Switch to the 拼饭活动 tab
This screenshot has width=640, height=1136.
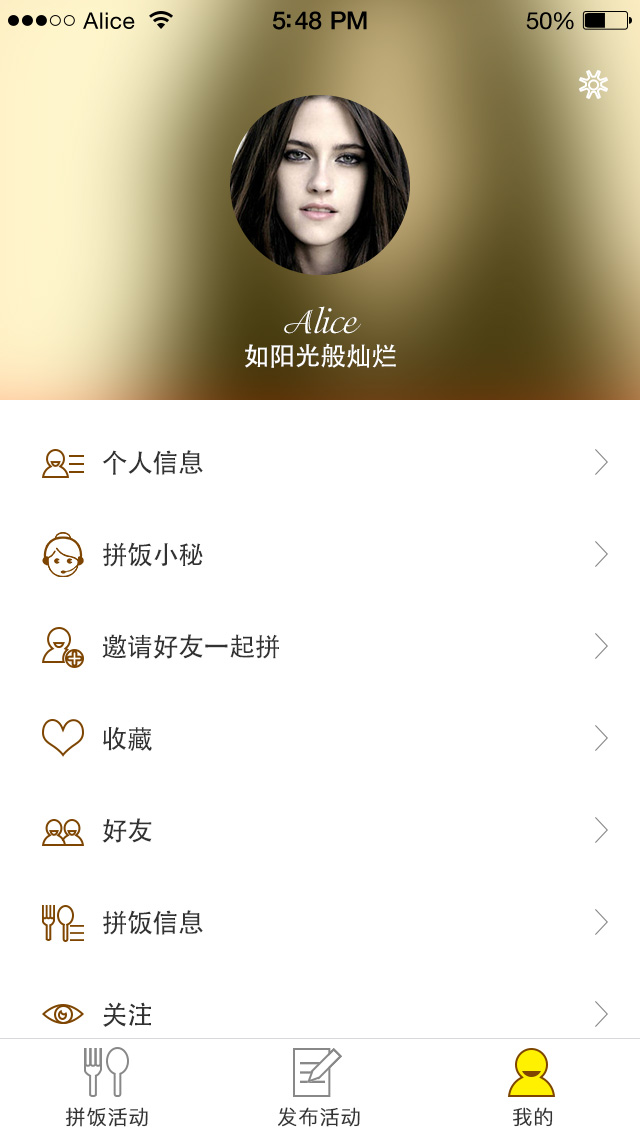tap(107, 1088)
